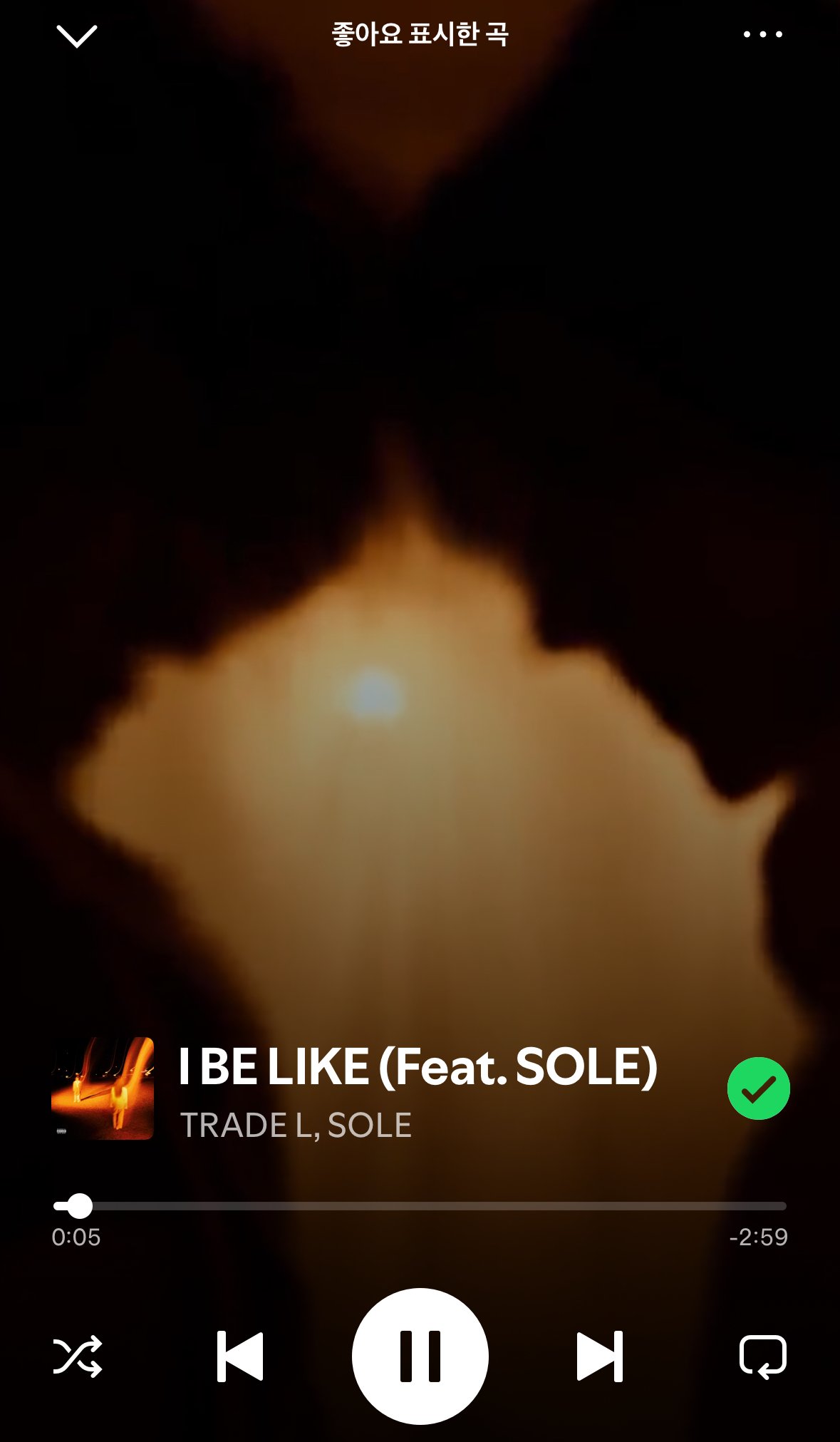This screenshot has height=1442, width=840.
Task: Skip to the previous track
Action: tap(240, 1356)
